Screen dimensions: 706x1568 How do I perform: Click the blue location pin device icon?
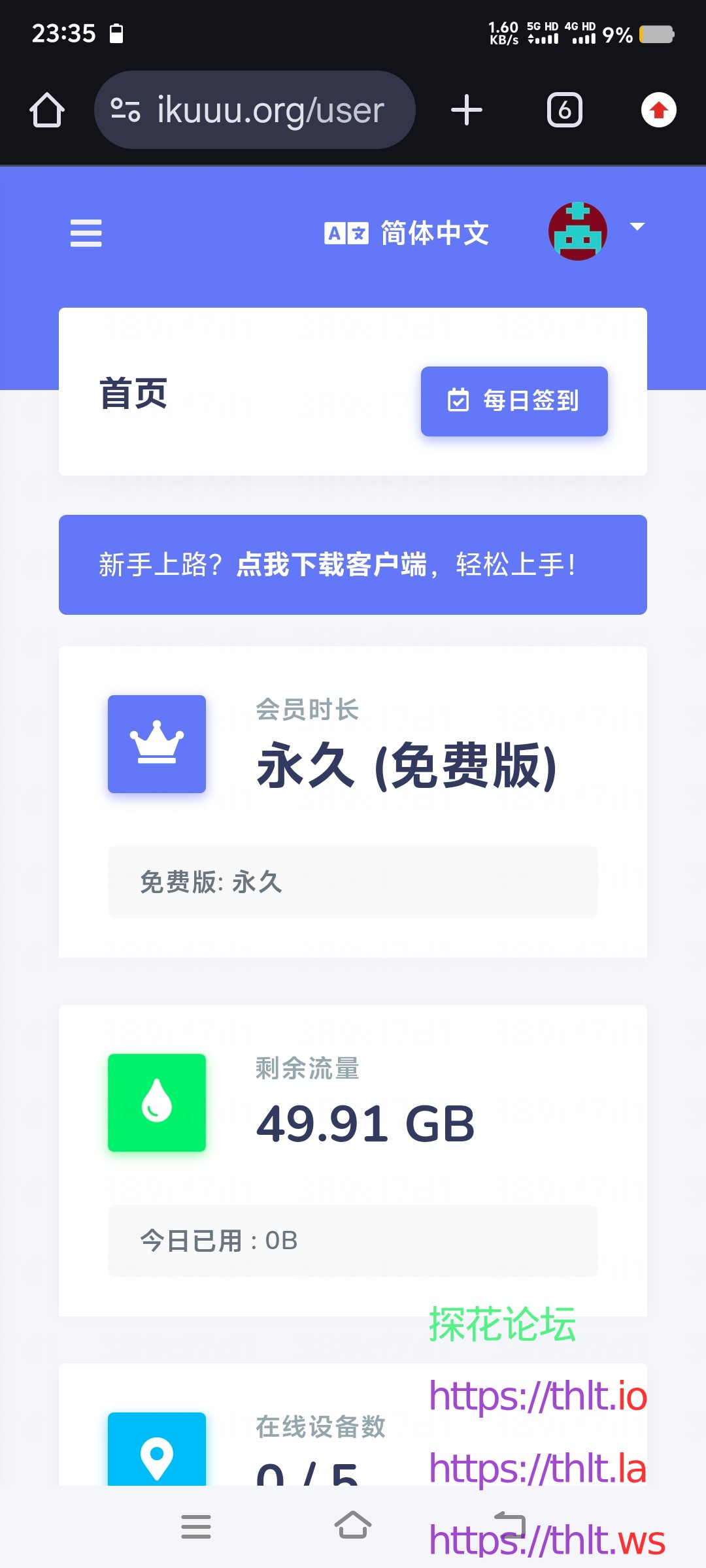[157, 1449]
